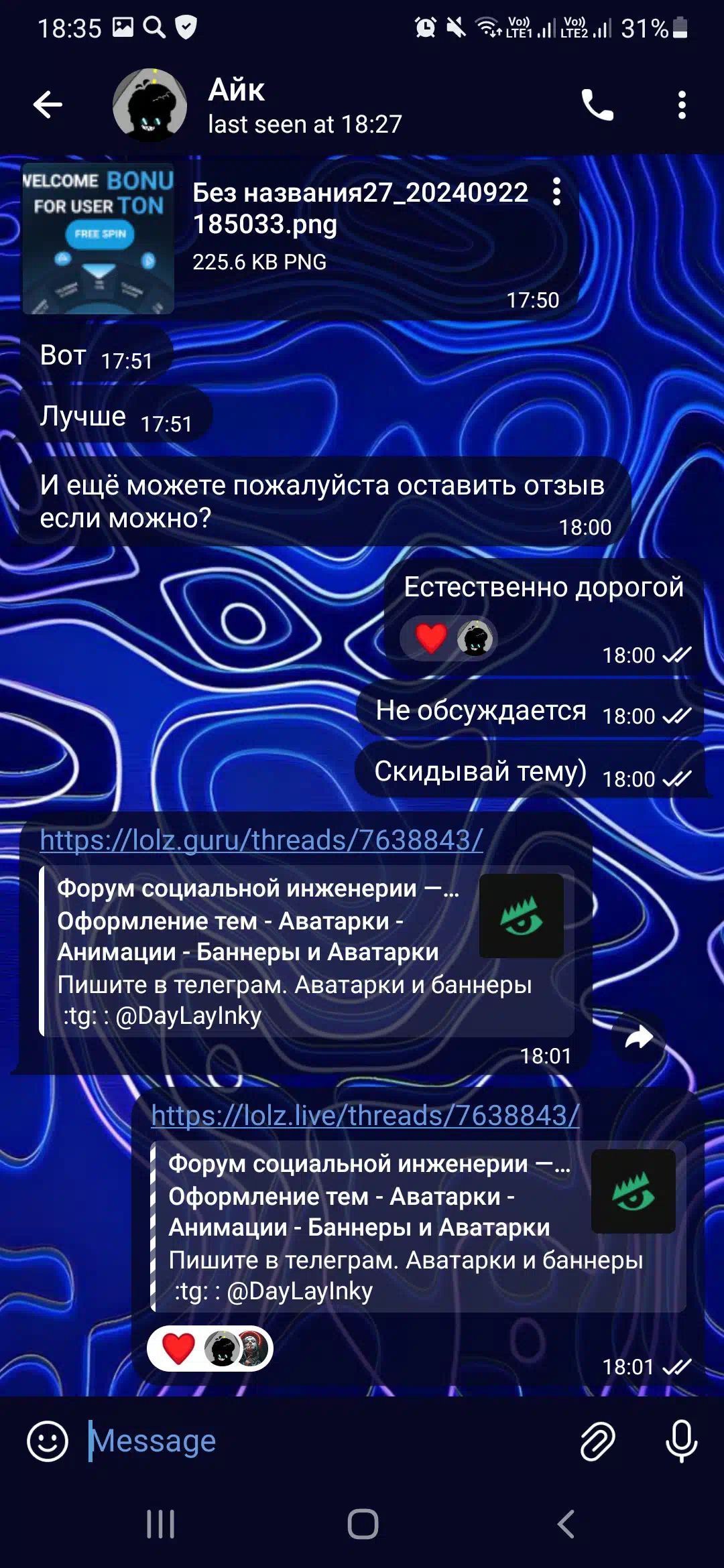Open the lolz.live link preview card
The width and height of the screenshot is (724, 1568).
(419, 1227)
